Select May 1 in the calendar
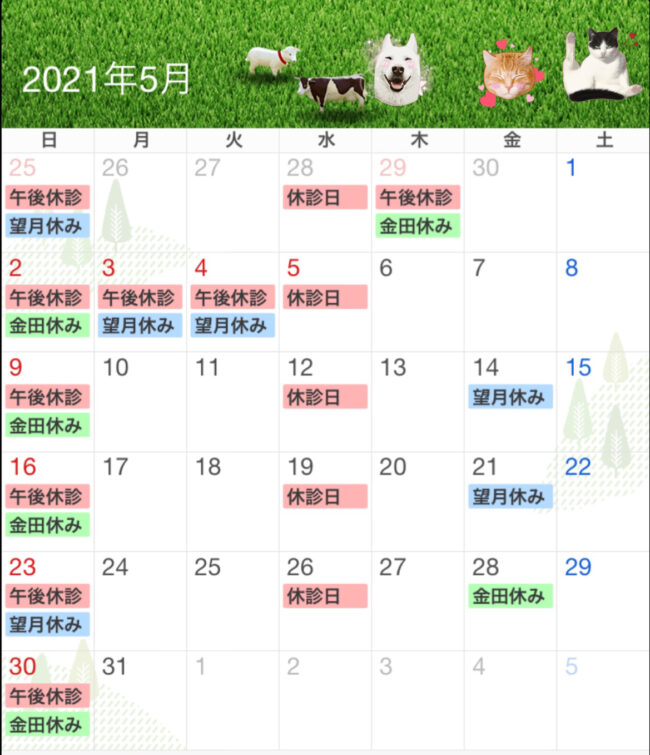The width and height of the screenshot is (650, 755). (x=603, y=201)
